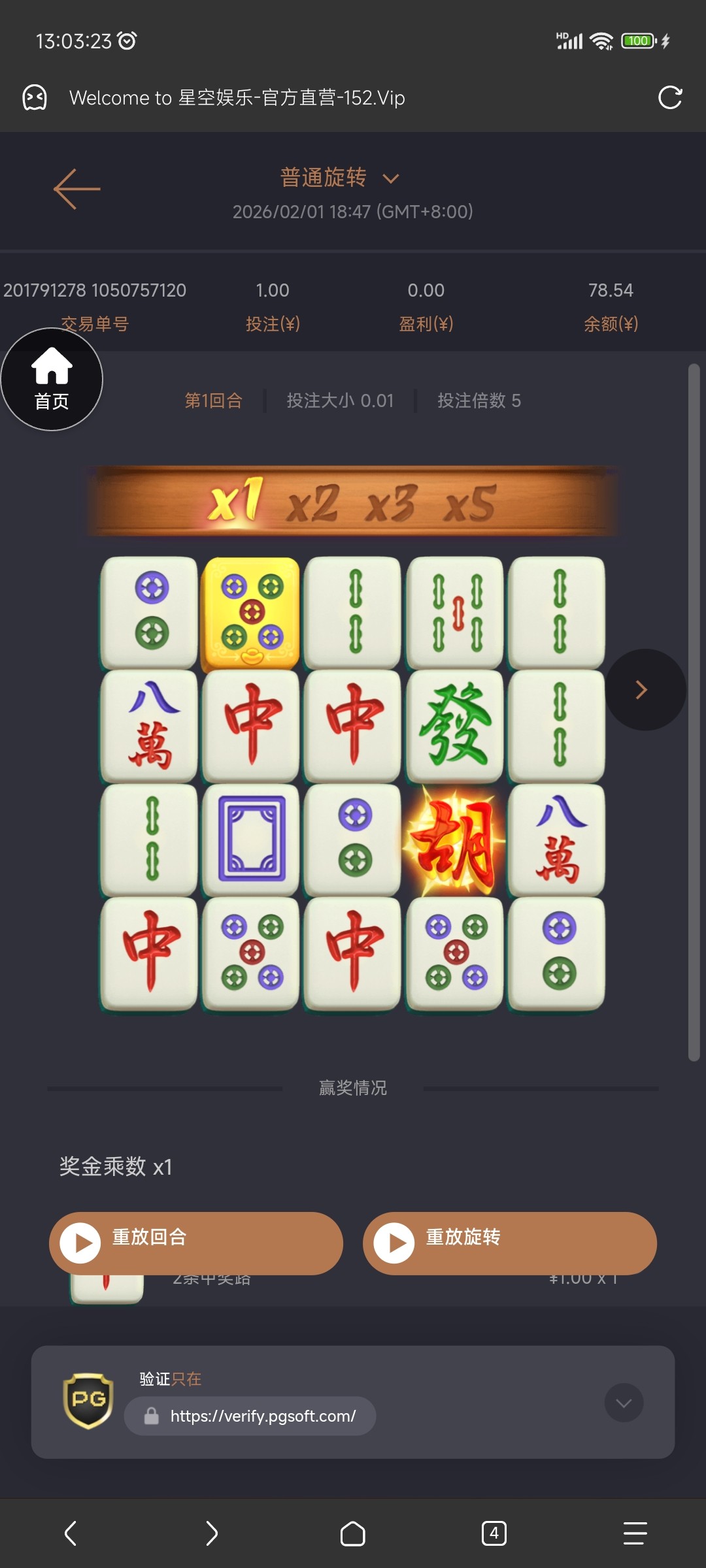This screenshot has width=706, height=1568.
Task: Open the 普通旋转 dropdown
Action: [x=340, y=178]
